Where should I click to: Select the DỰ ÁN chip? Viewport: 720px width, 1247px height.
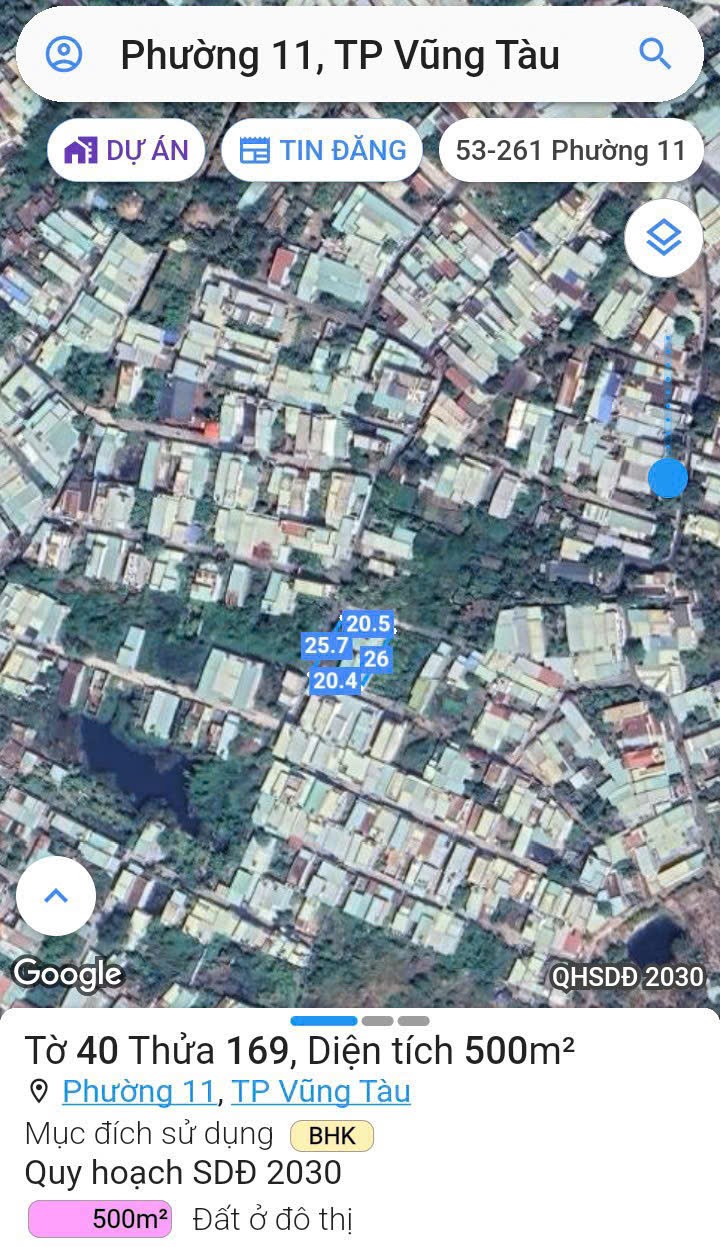click(x=126, y=151)
